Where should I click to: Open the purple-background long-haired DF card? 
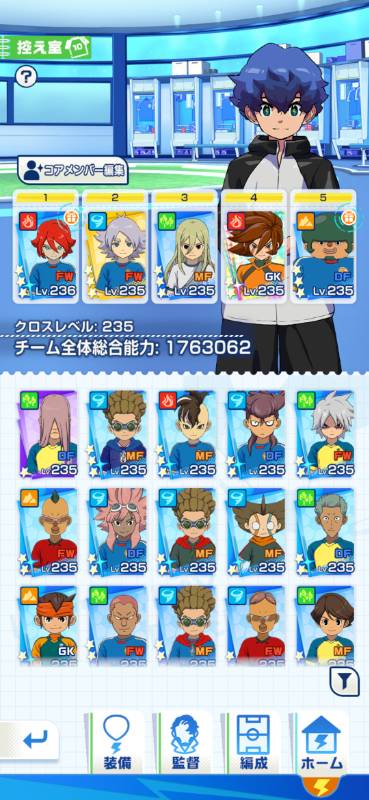[49, 434]
